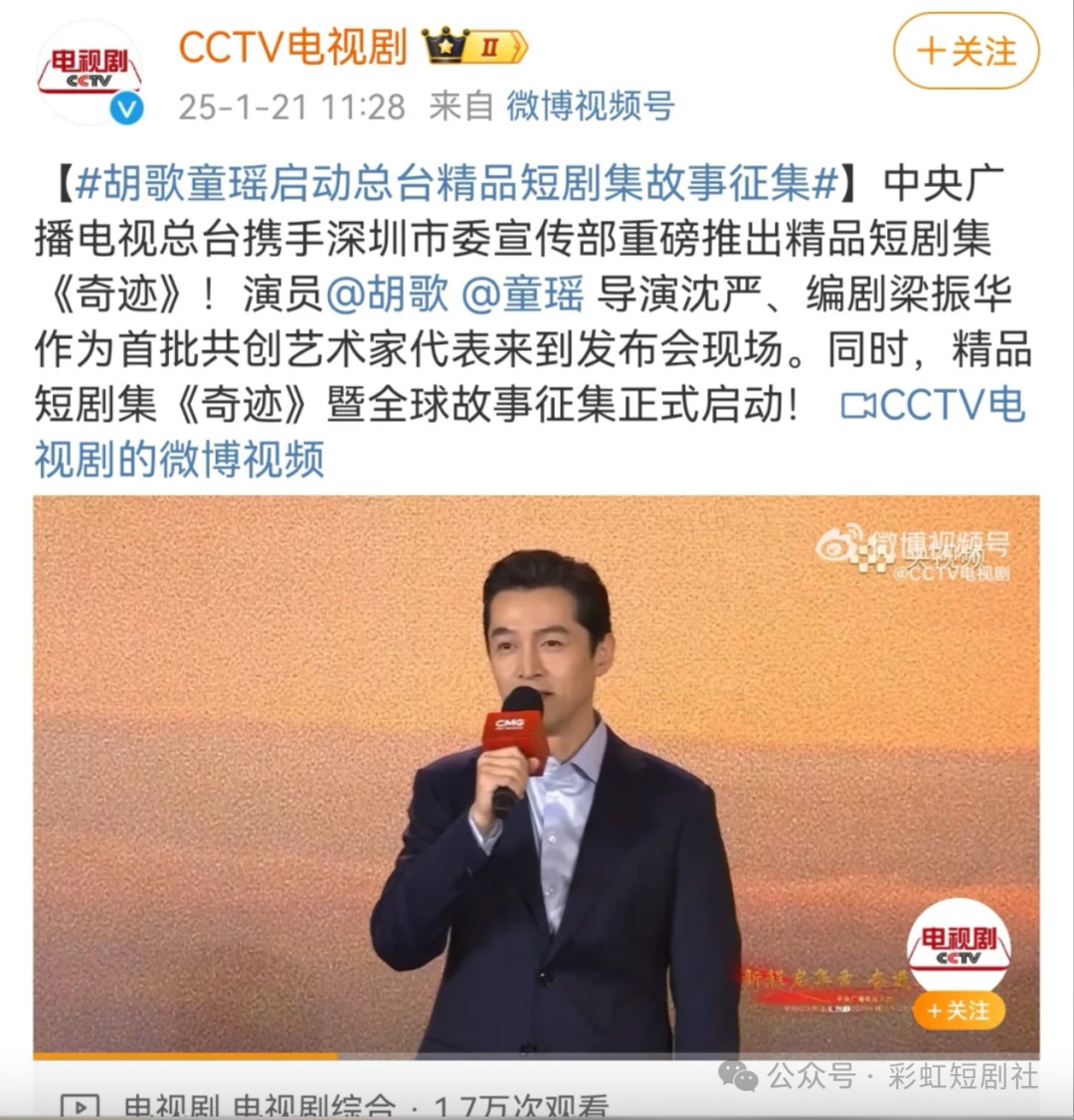Open the @童瑶 mention
The width and height of the screenshot is (1074, 1120).
523,293
